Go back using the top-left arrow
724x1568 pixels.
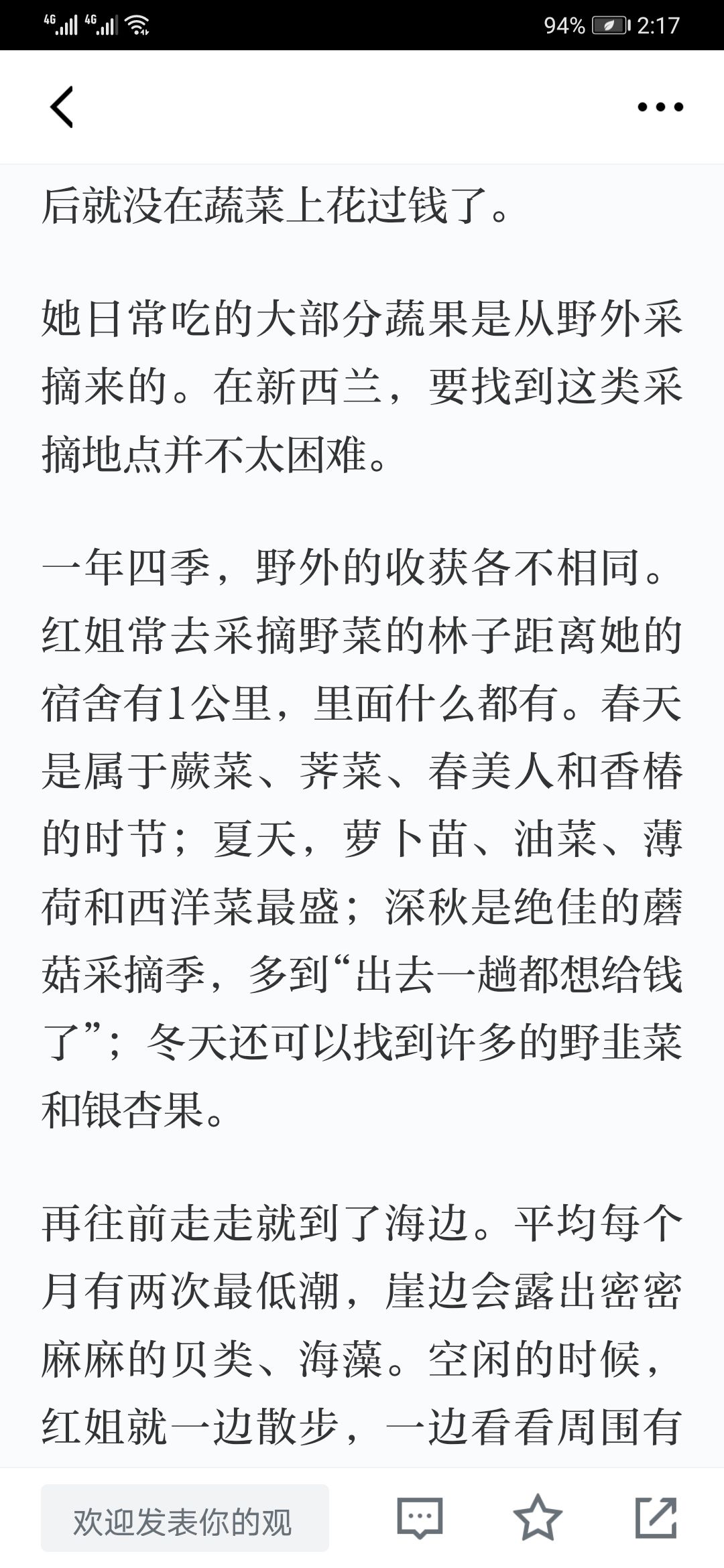[x=62, y=107]
